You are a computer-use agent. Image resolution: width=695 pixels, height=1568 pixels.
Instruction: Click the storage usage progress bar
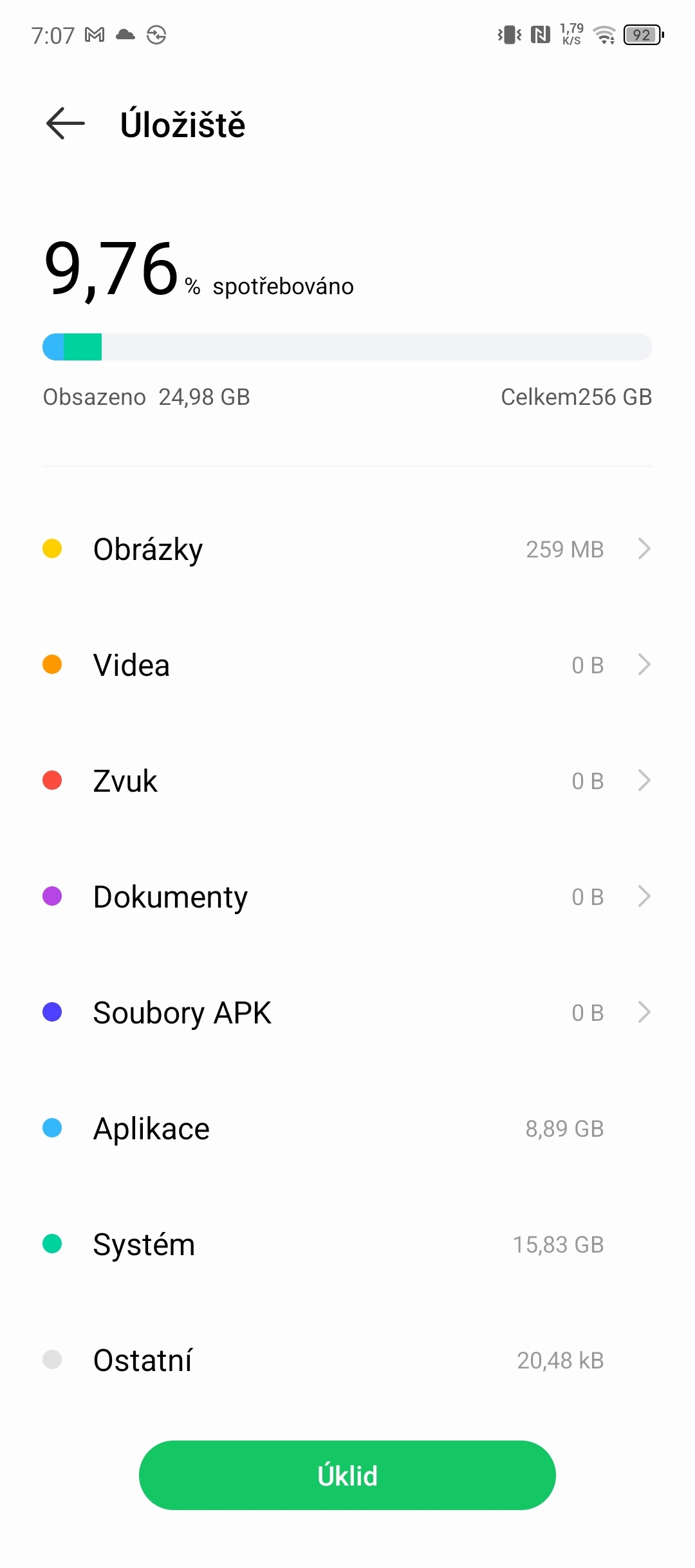[347, 346]
